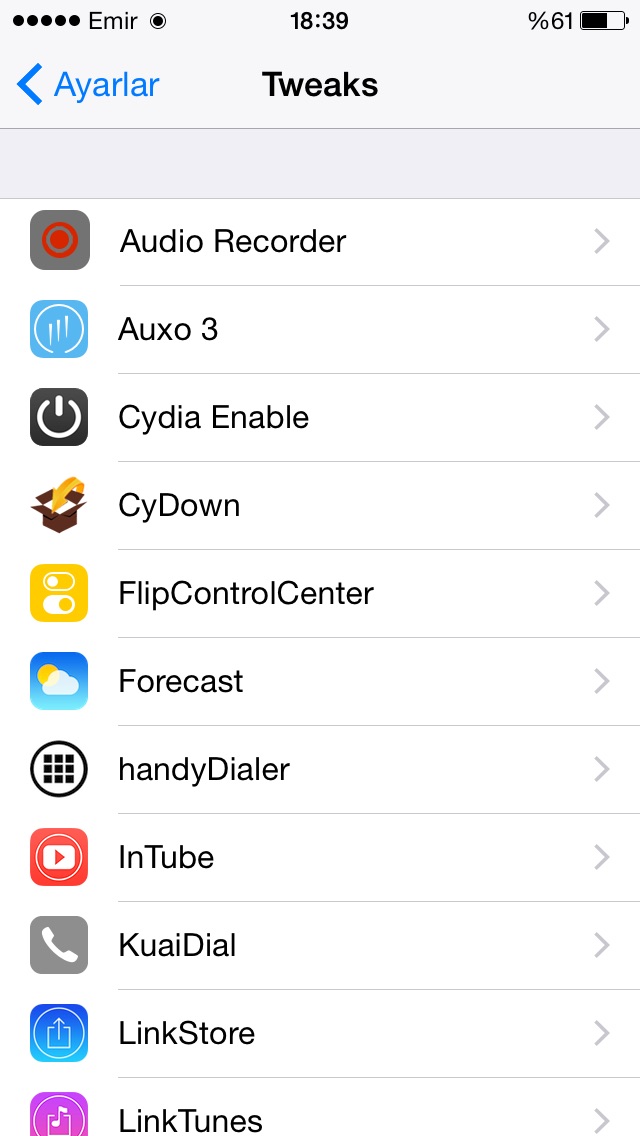Select Cydia Enable tweak
The image size is (640, 1136).
pos(320,417)
